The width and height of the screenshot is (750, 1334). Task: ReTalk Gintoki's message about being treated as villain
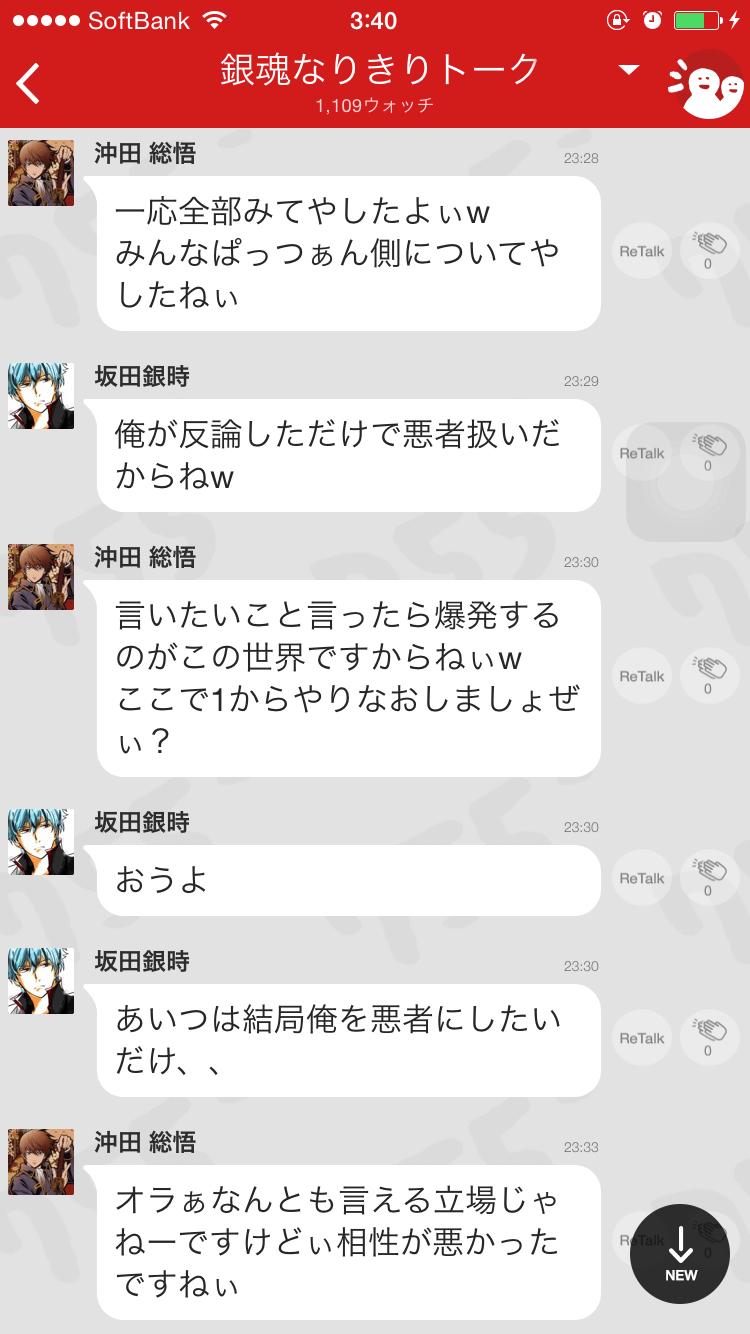[640, 453]
